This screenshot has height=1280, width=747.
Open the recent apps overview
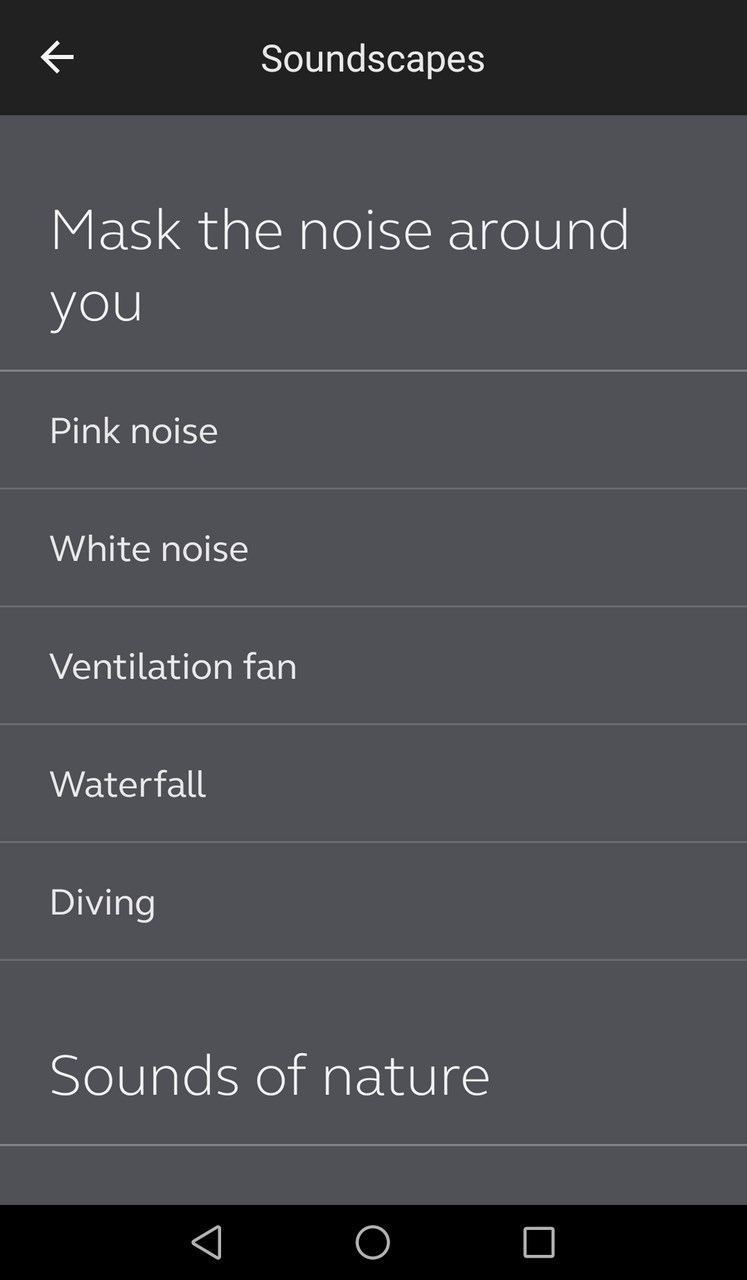click(539, 1242)
